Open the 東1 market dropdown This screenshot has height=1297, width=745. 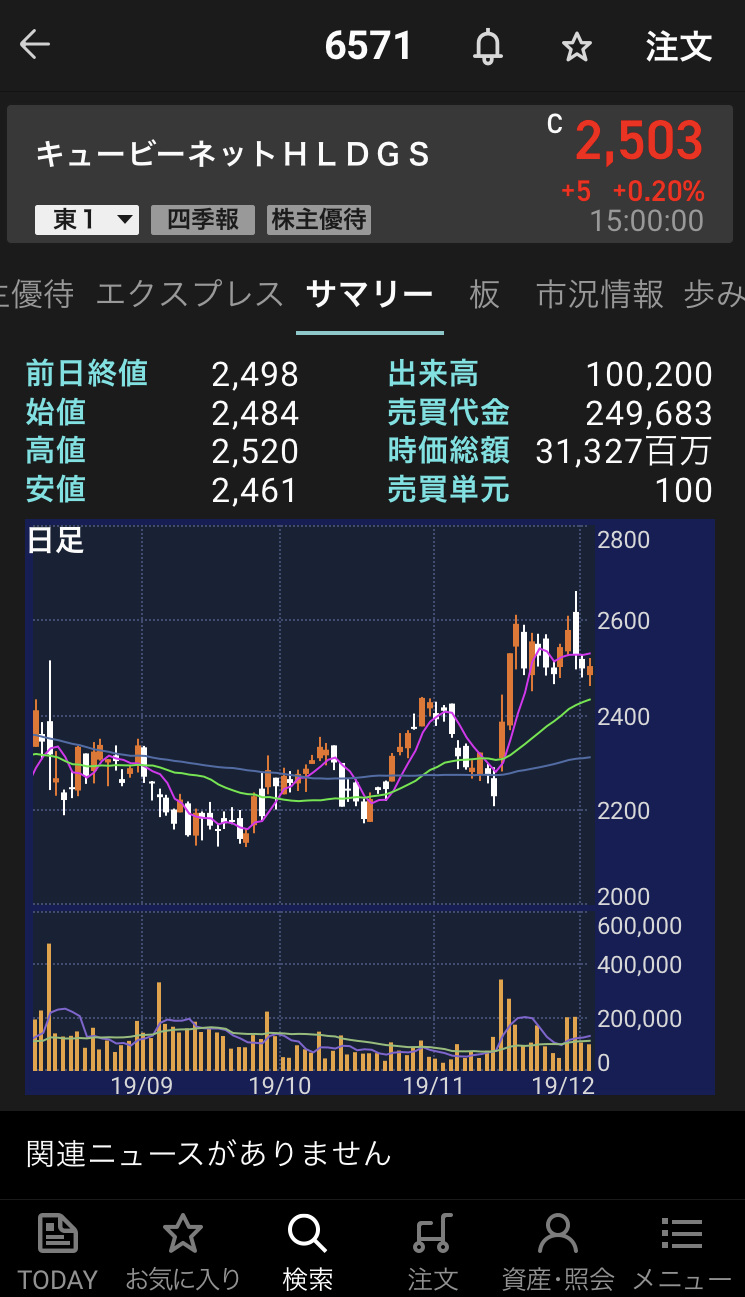click(x=86, y=219)
